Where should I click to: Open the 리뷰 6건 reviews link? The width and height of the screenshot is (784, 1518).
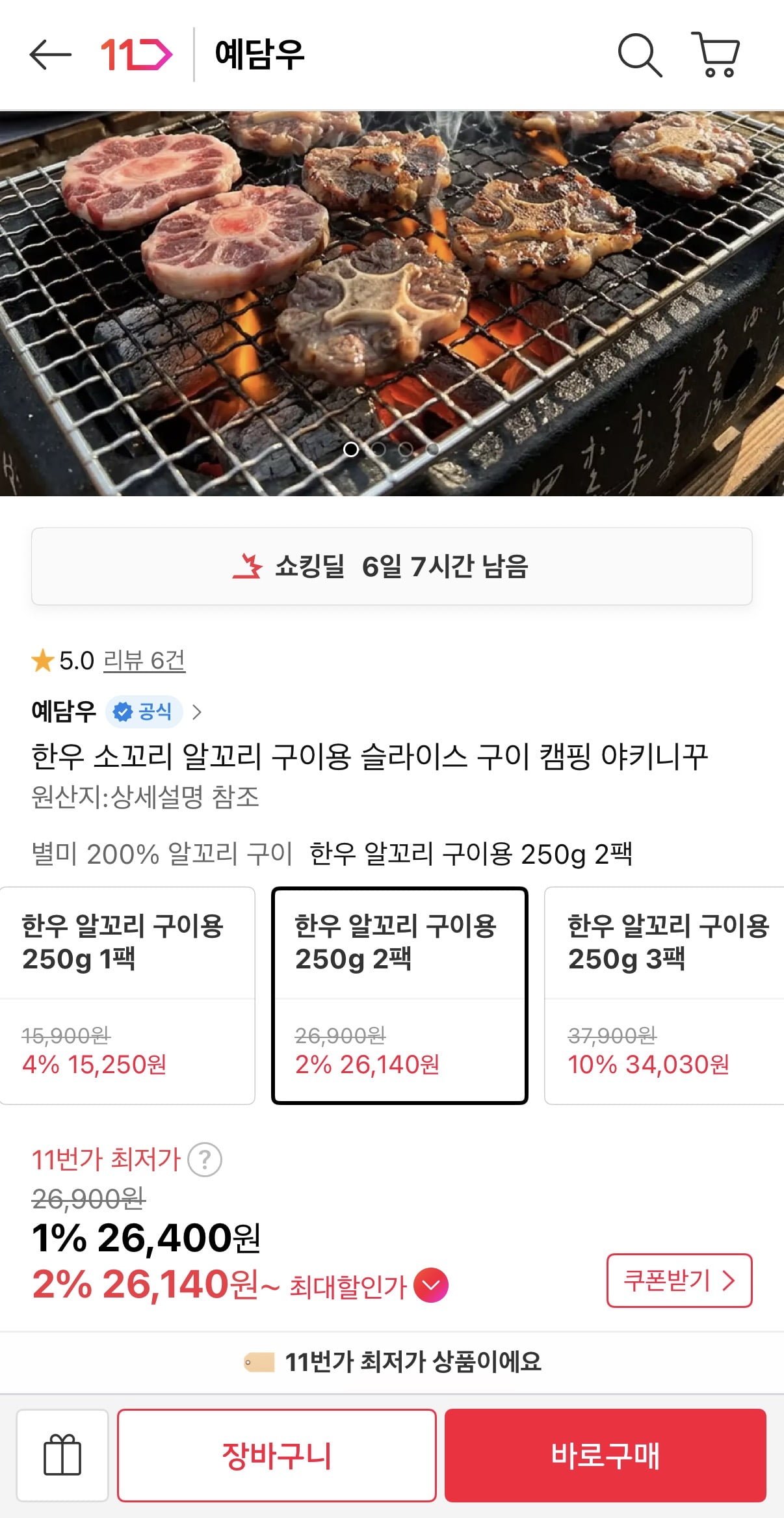pos(144,661)
